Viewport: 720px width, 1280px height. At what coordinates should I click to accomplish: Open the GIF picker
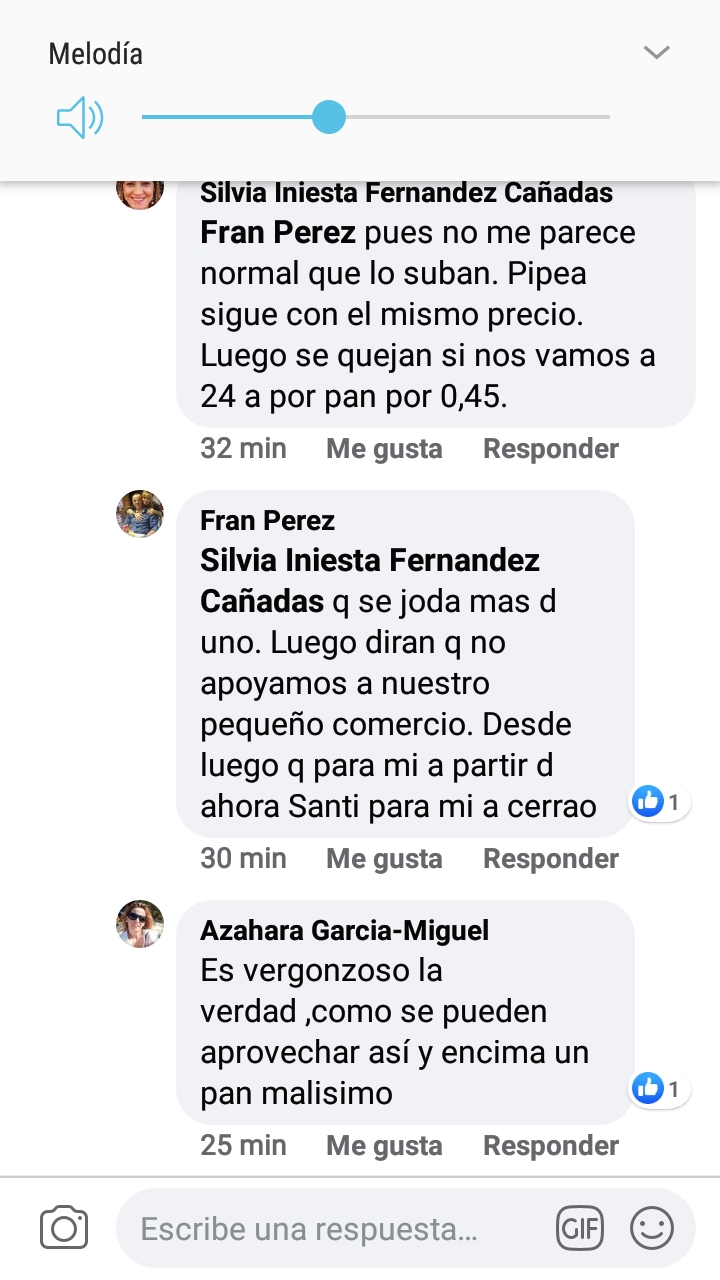(x=580, y=1229)
